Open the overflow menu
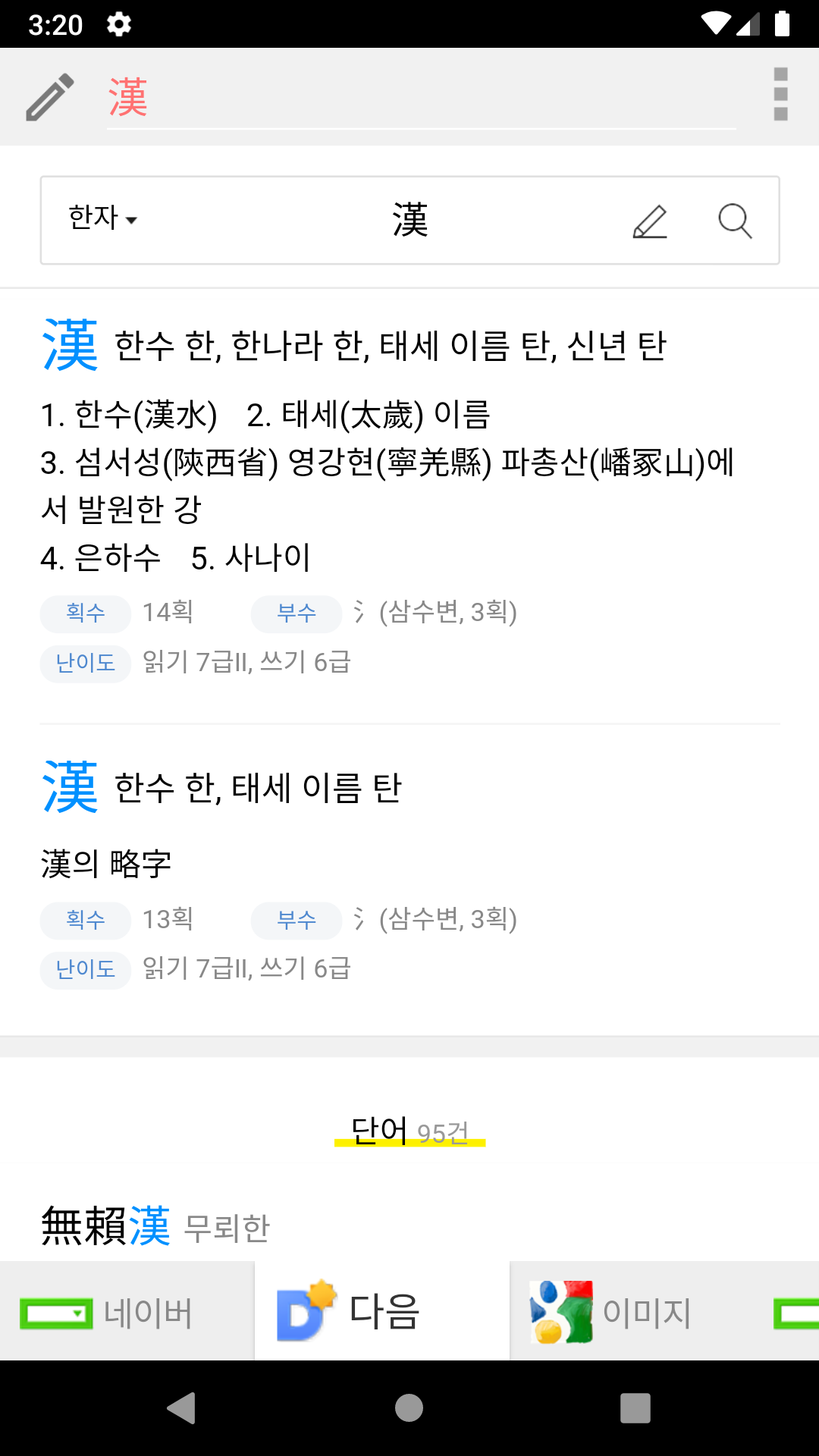819x1456 pixels. tap(780, 95)
